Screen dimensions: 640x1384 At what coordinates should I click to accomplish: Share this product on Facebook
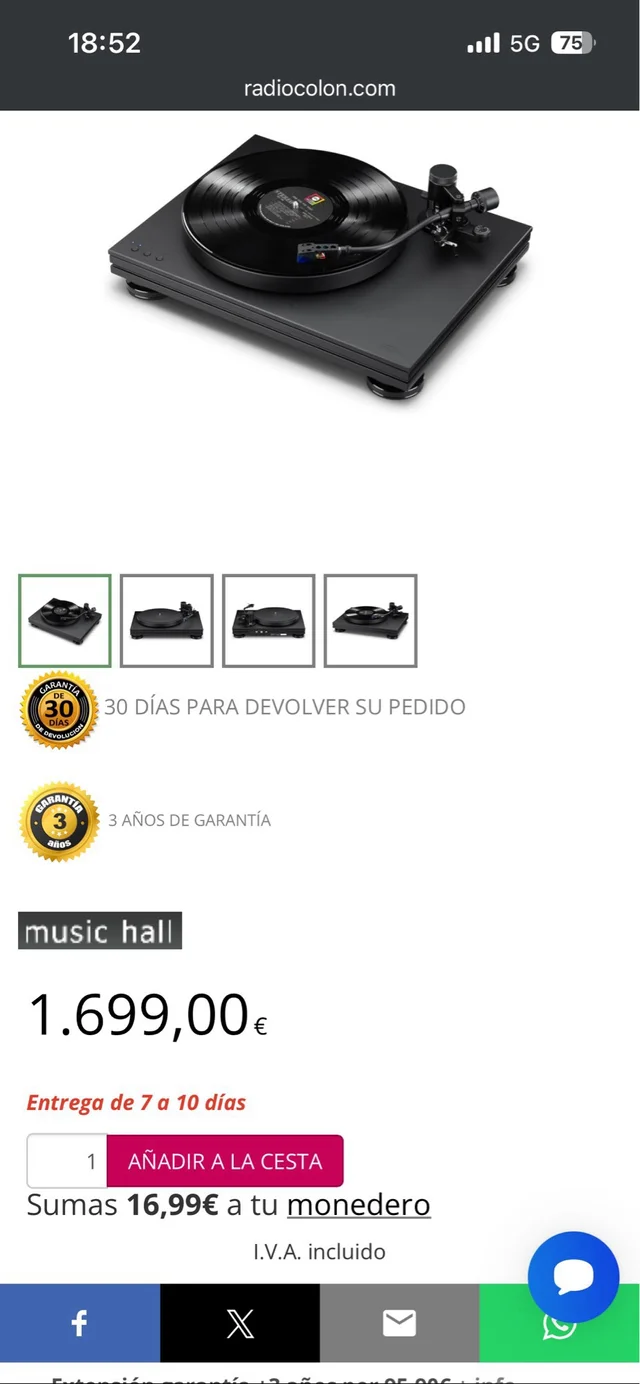click(80, 1324)
